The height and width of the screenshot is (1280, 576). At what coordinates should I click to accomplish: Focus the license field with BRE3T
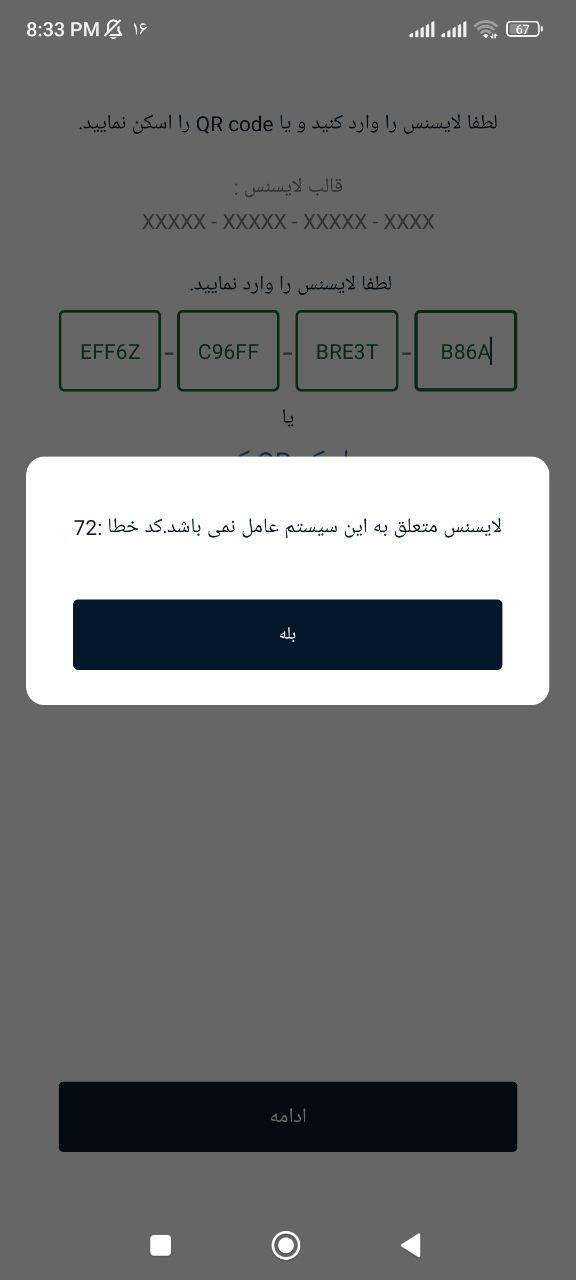click(x=347, y=351)
